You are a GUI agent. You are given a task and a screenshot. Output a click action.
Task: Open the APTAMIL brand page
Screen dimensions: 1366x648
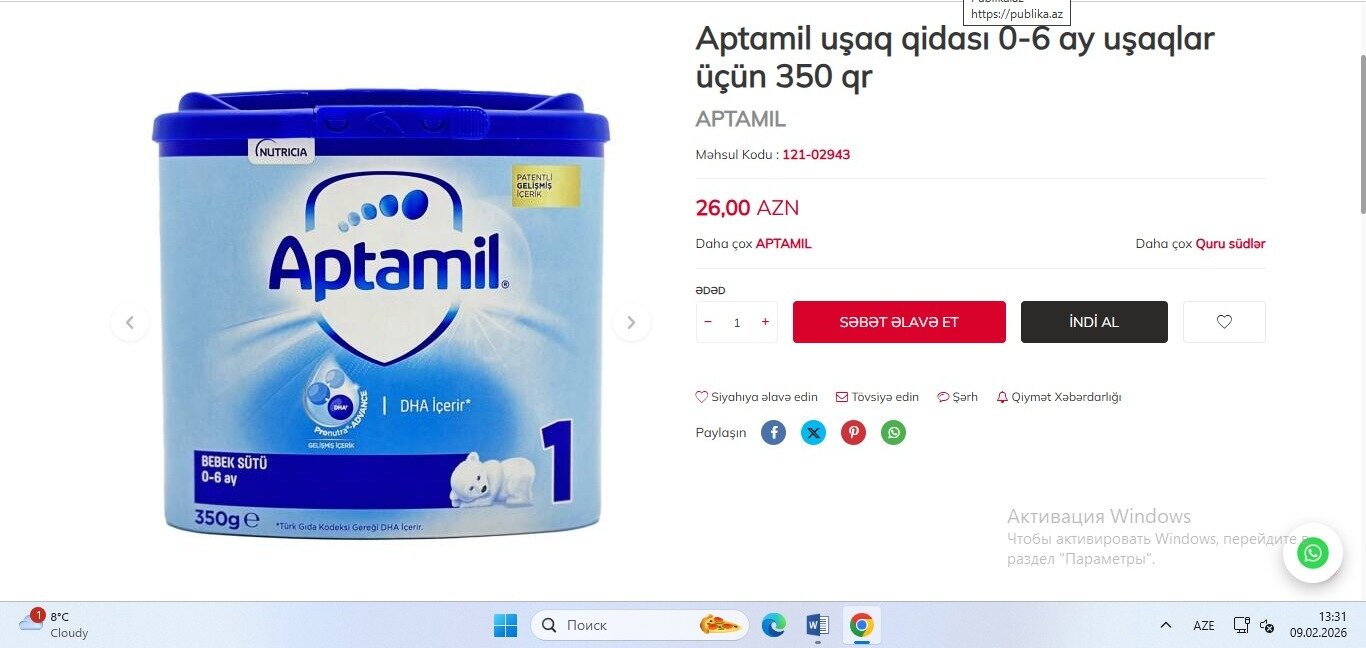coord(740,119)
